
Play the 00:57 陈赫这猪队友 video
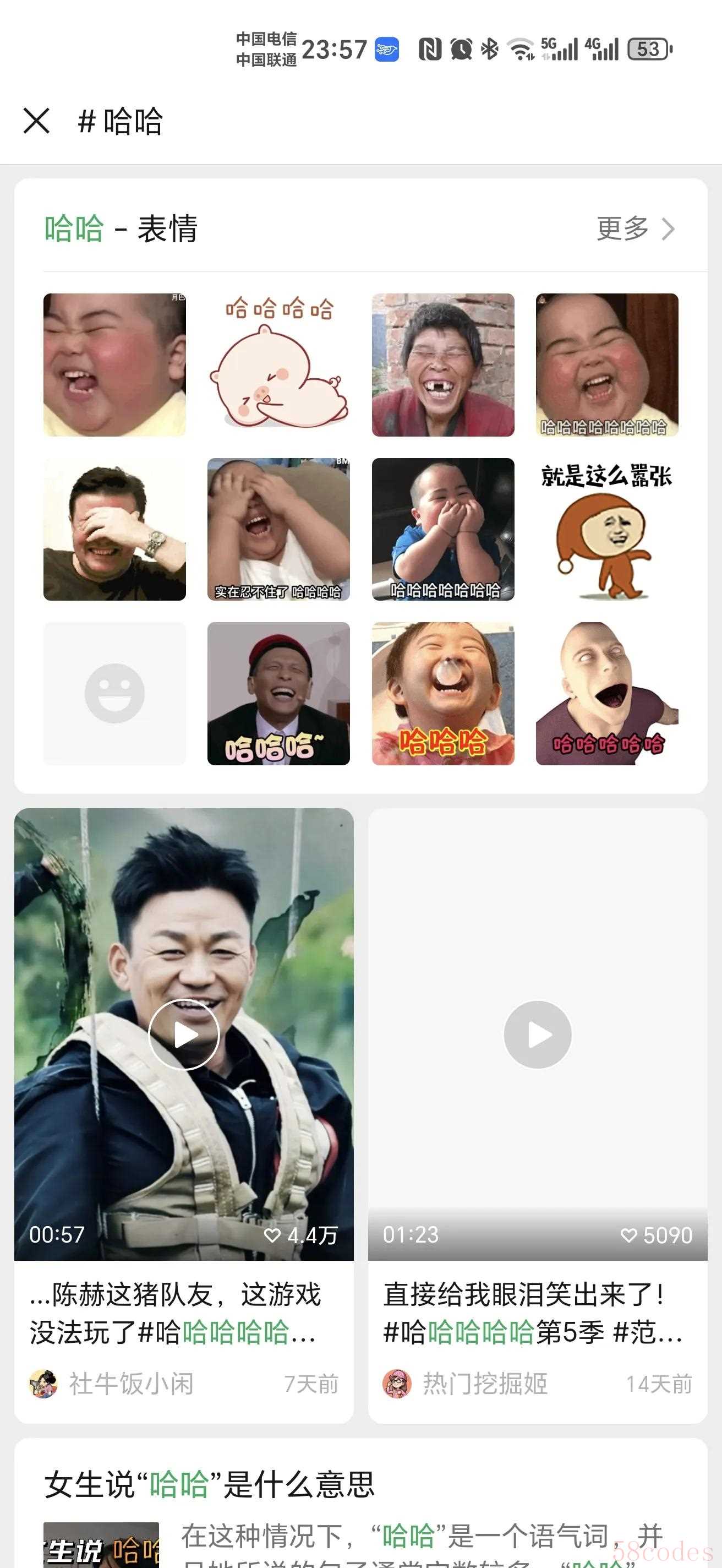pos(184,1034)
